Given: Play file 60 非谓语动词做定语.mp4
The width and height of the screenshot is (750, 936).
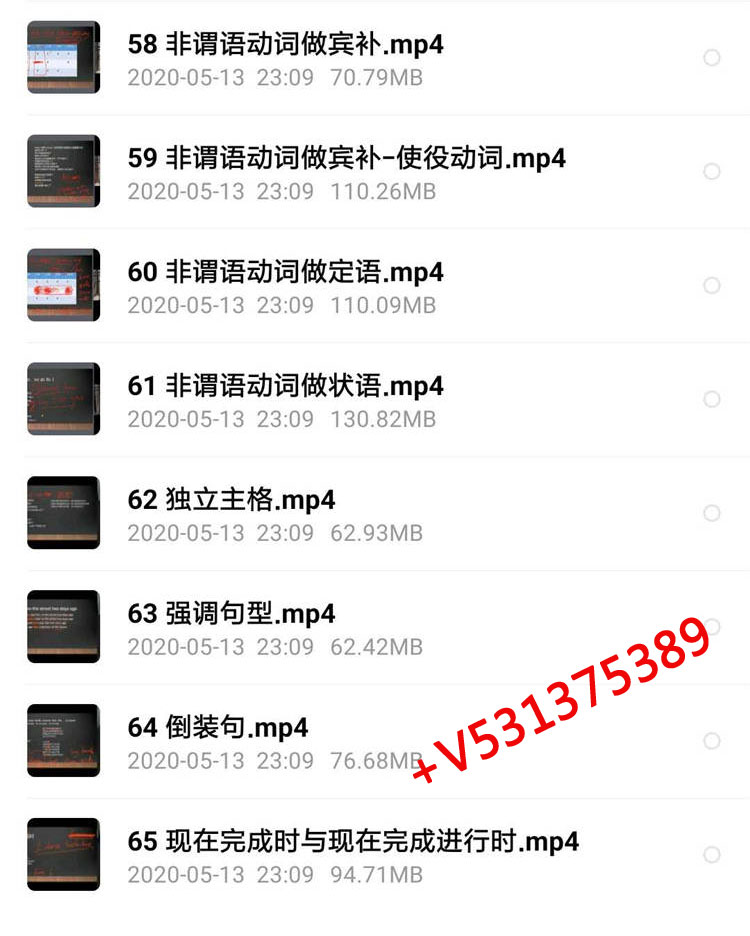Looking at the screenshot, I should coord(286,273).
